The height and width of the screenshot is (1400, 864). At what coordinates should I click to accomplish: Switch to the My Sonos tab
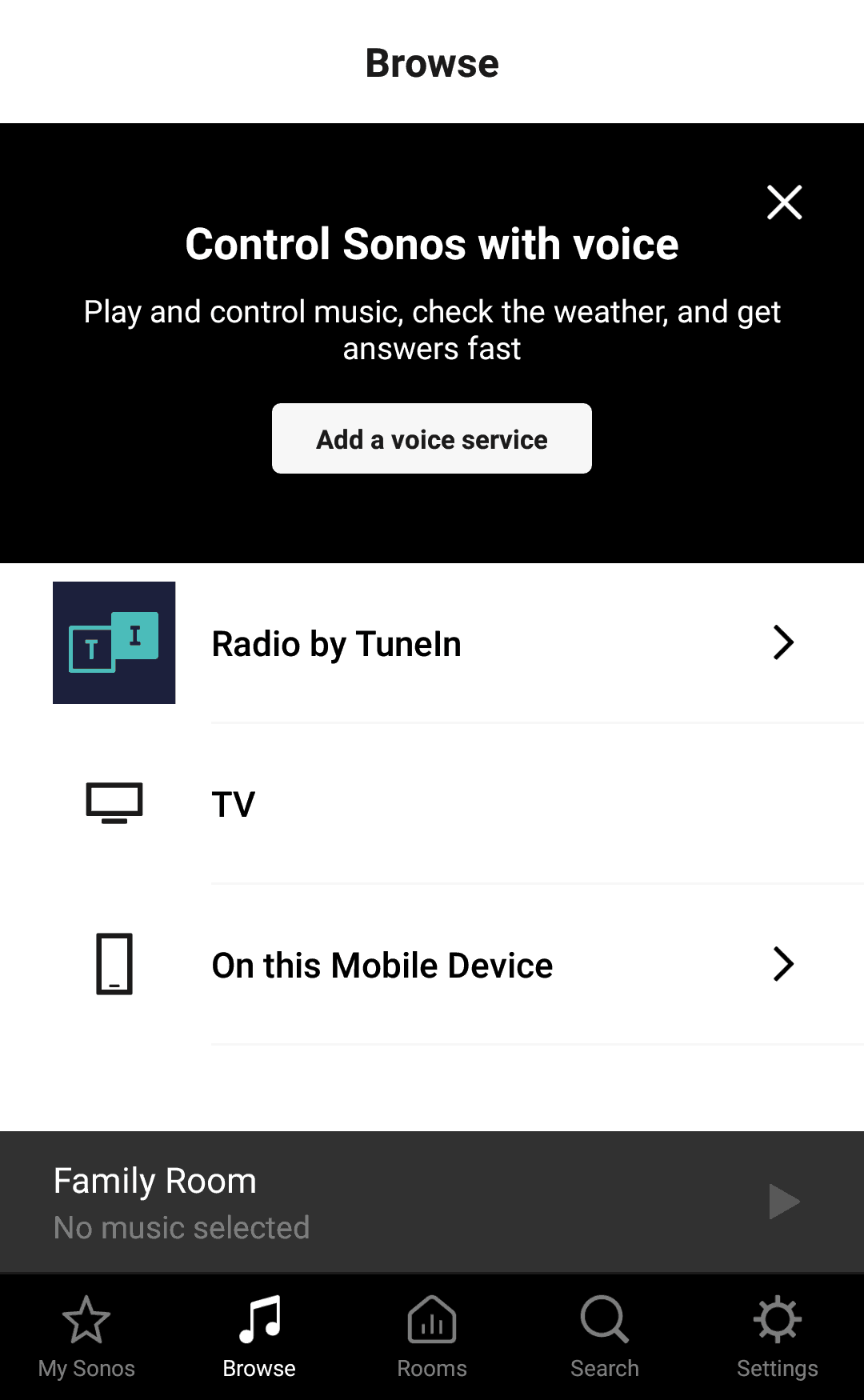[86, 1337]
